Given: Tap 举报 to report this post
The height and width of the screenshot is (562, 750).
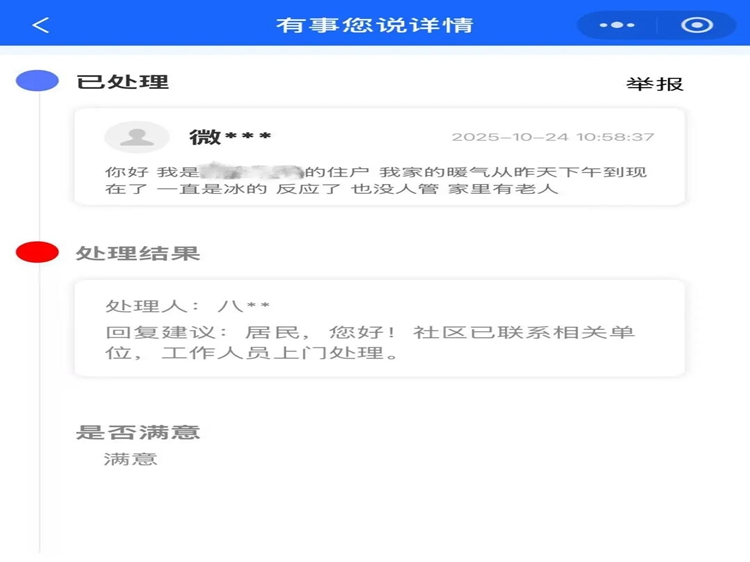Looking at the screenshot, I should [x=655, y=84].
